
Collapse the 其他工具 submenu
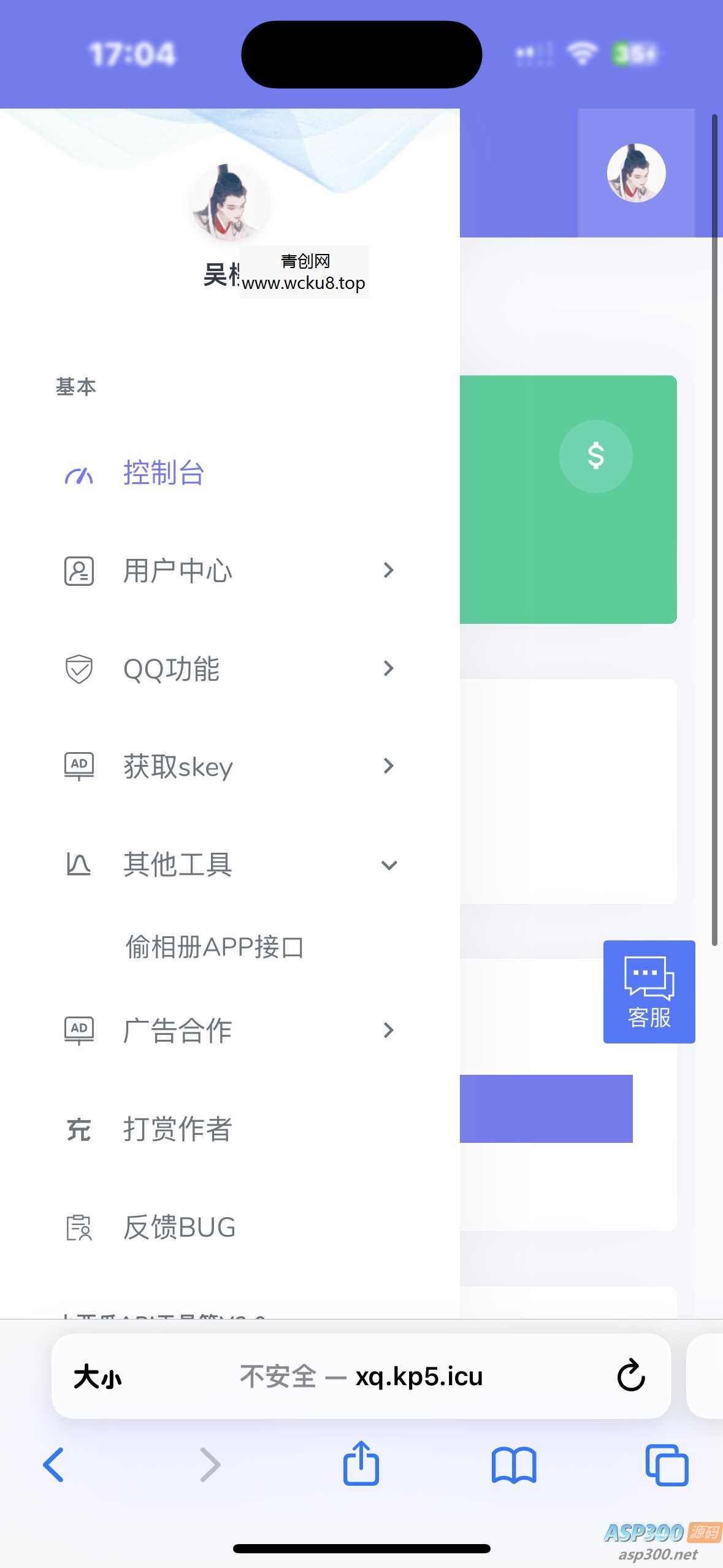pos(388,865)
